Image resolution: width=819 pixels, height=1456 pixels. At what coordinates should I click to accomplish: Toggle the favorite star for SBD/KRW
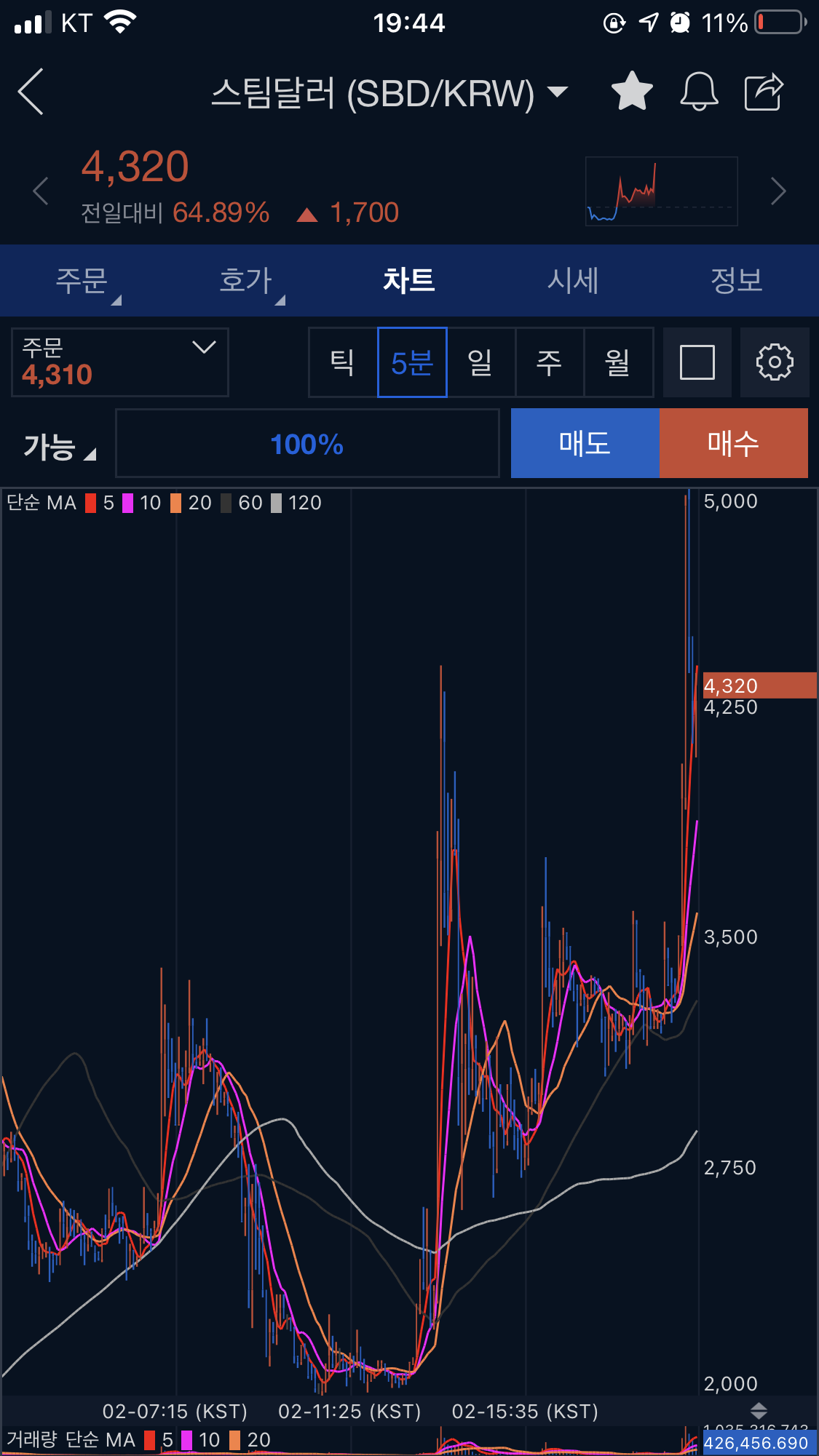tap(631, 92)
